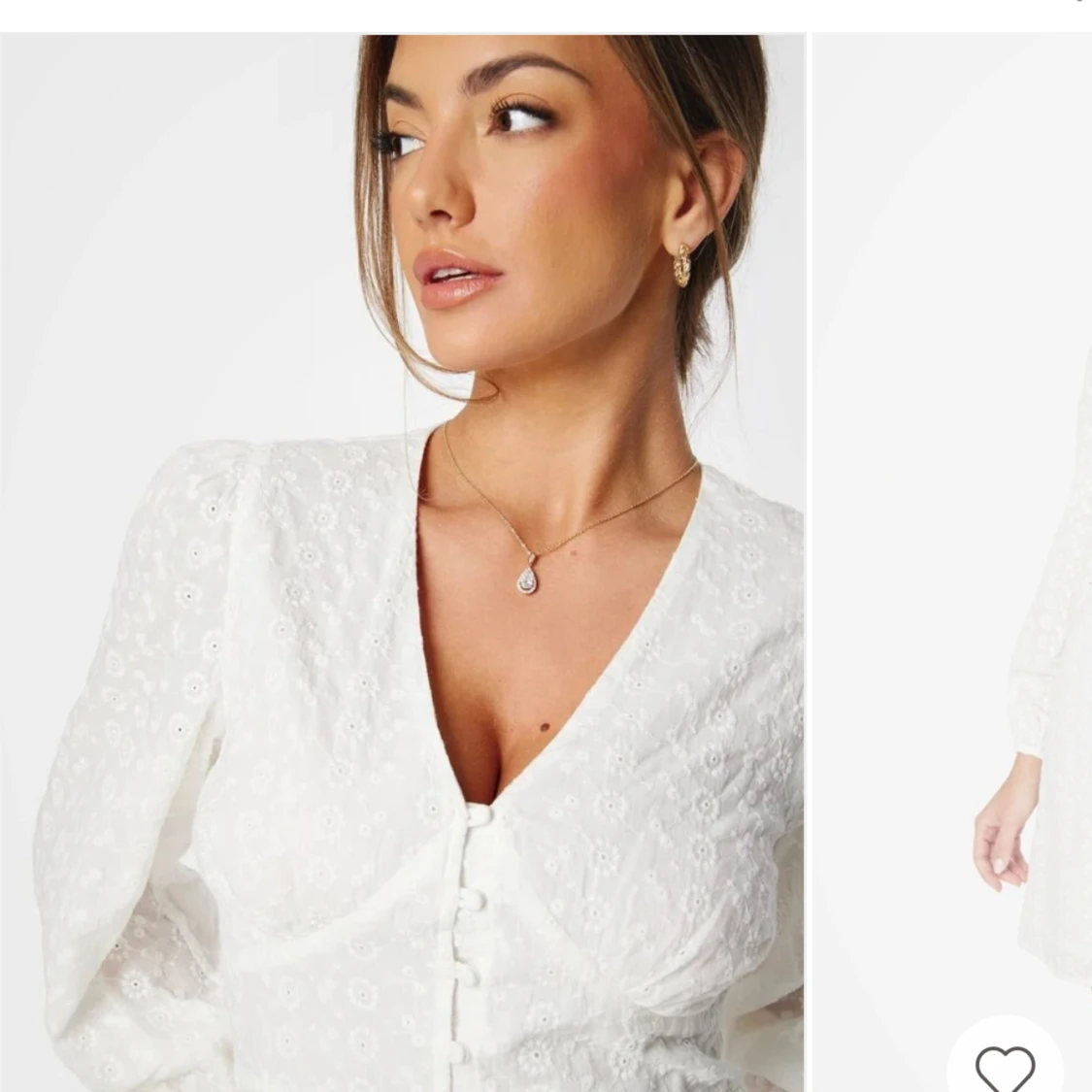Open the main product photo full screen
1092x1092 pixels.
[402, 563]
